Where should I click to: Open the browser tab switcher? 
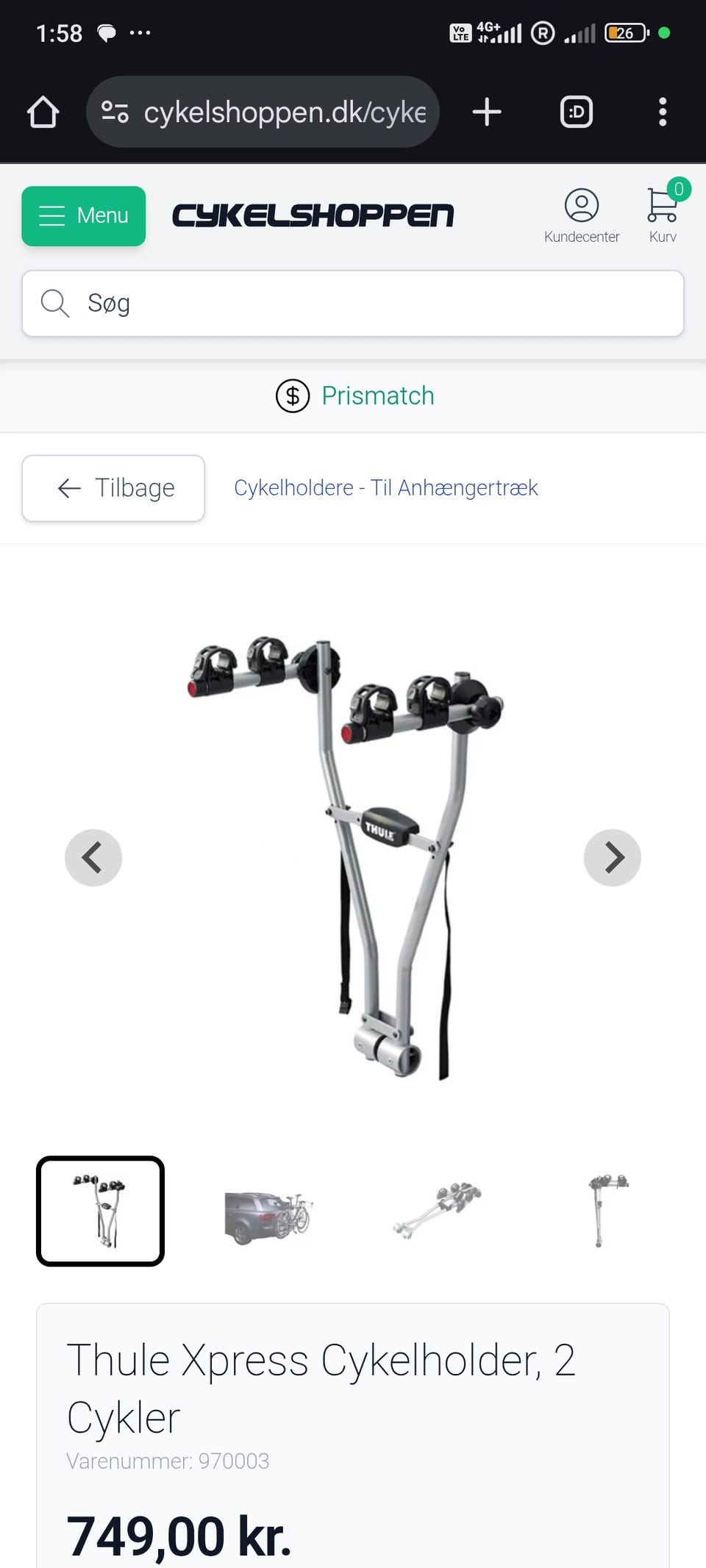[x=575, y=112]
